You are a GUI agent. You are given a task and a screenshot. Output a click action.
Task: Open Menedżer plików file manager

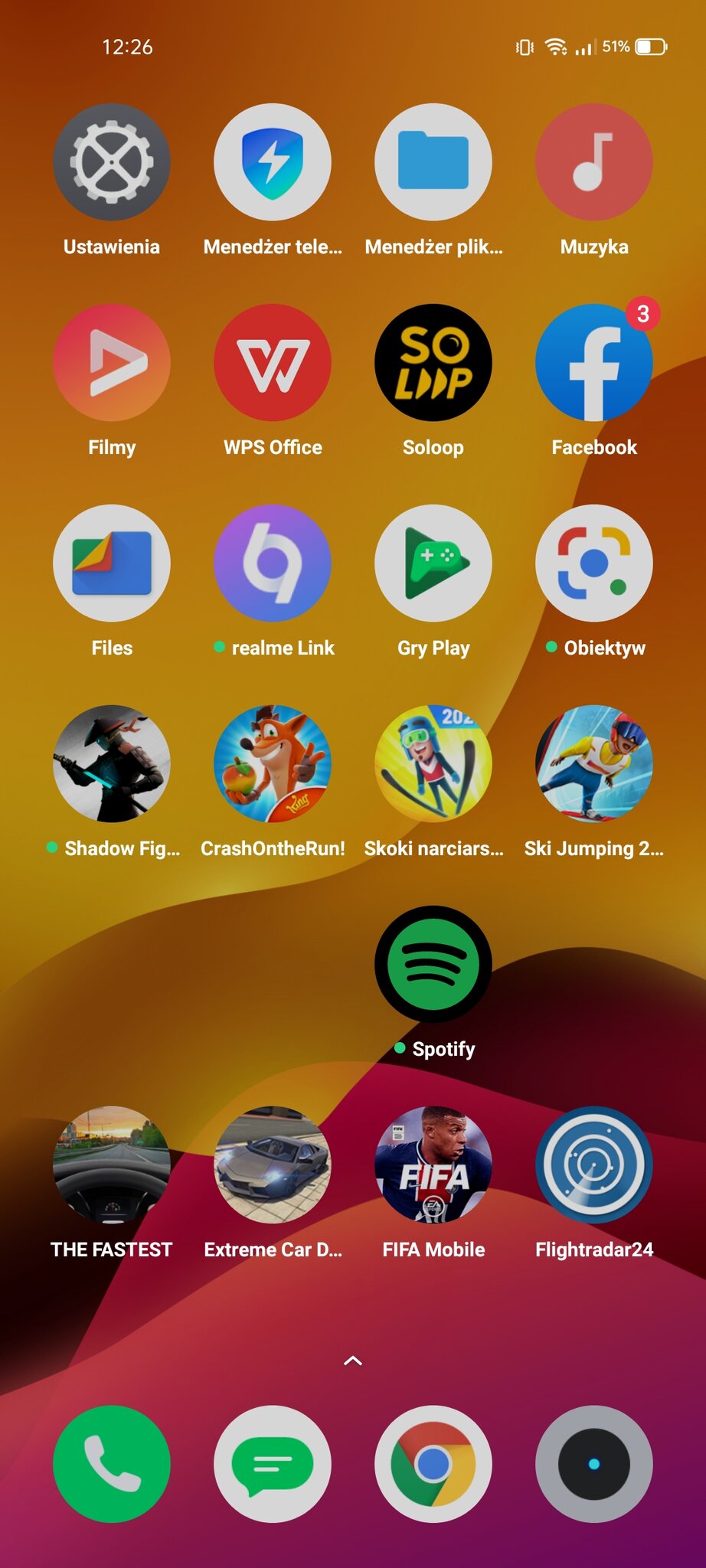click(433, 162)
